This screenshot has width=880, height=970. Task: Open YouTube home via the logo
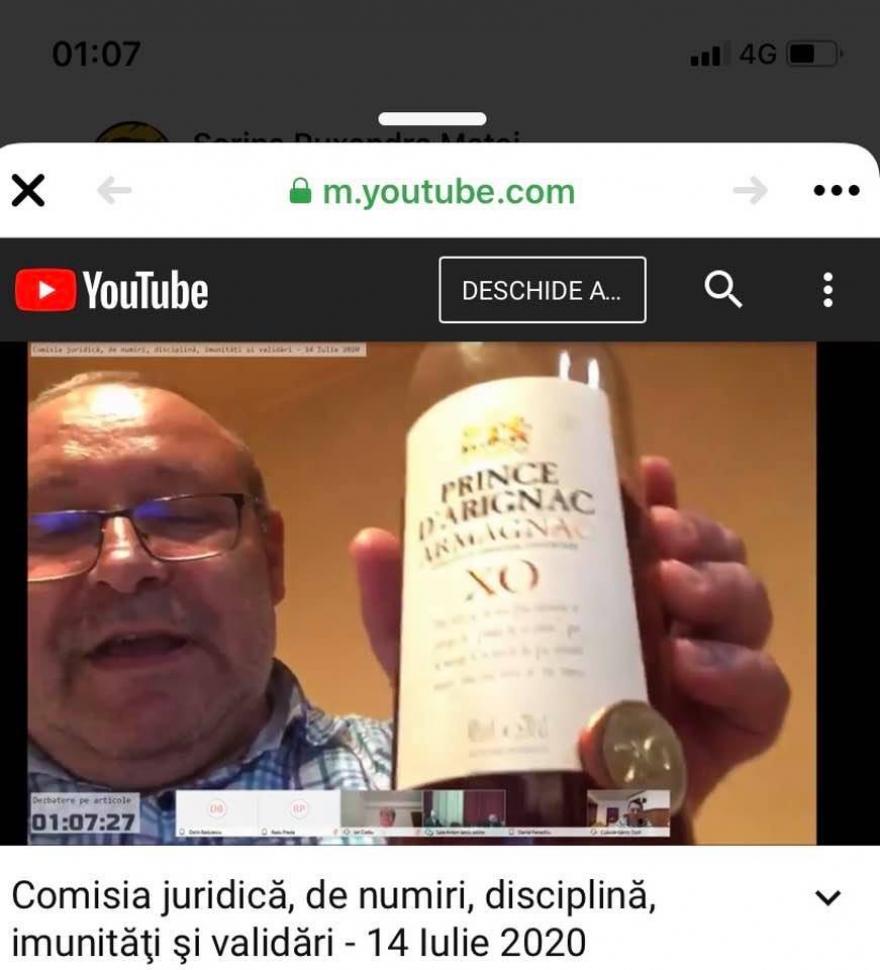[x=112, y=290]
